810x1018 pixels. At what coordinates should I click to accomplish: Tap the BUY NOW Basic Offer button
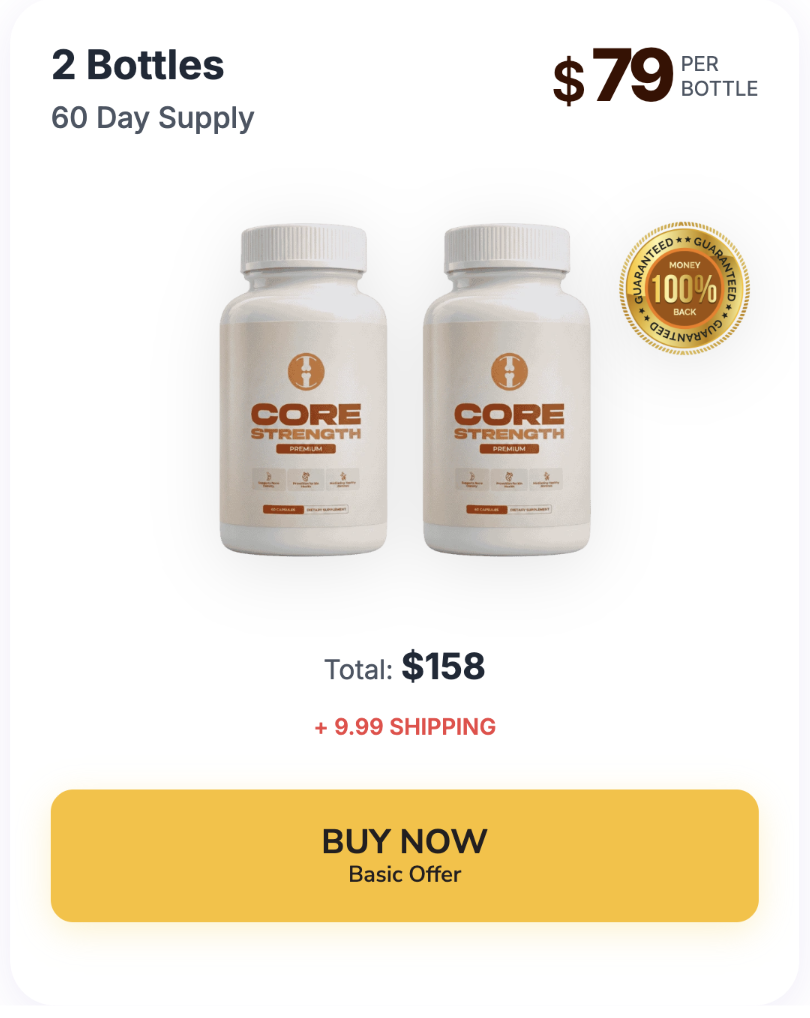404,855
